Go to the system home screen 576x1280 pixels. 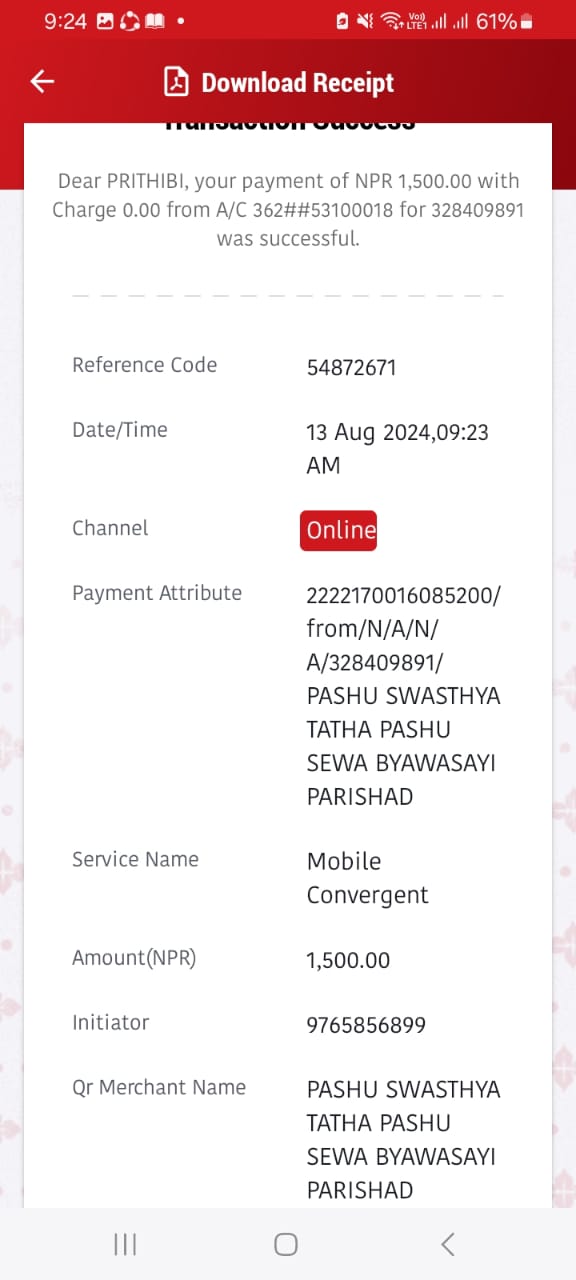pyautogui.click(x=286, y=1244)
